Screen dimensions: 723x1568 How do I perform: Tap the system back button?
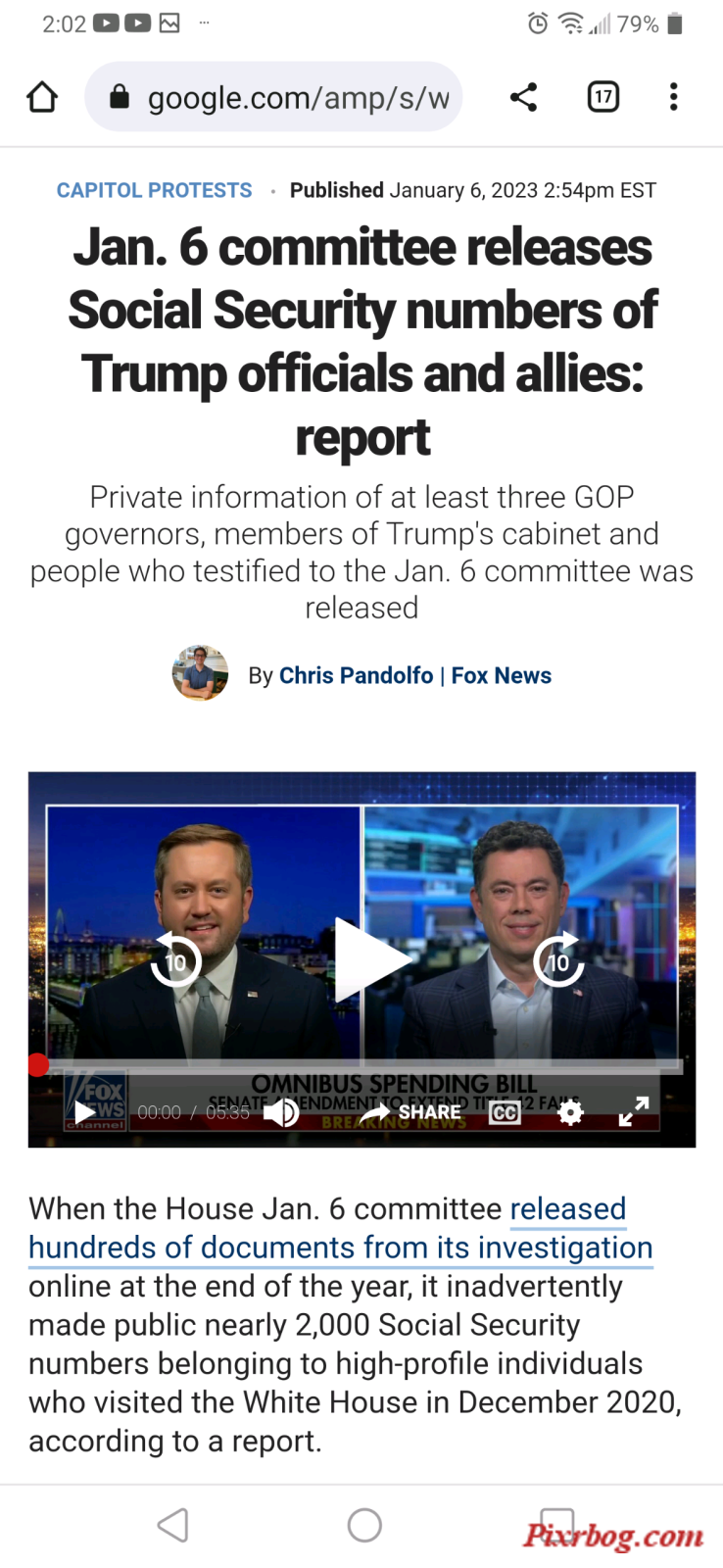tap(173, 1525)
